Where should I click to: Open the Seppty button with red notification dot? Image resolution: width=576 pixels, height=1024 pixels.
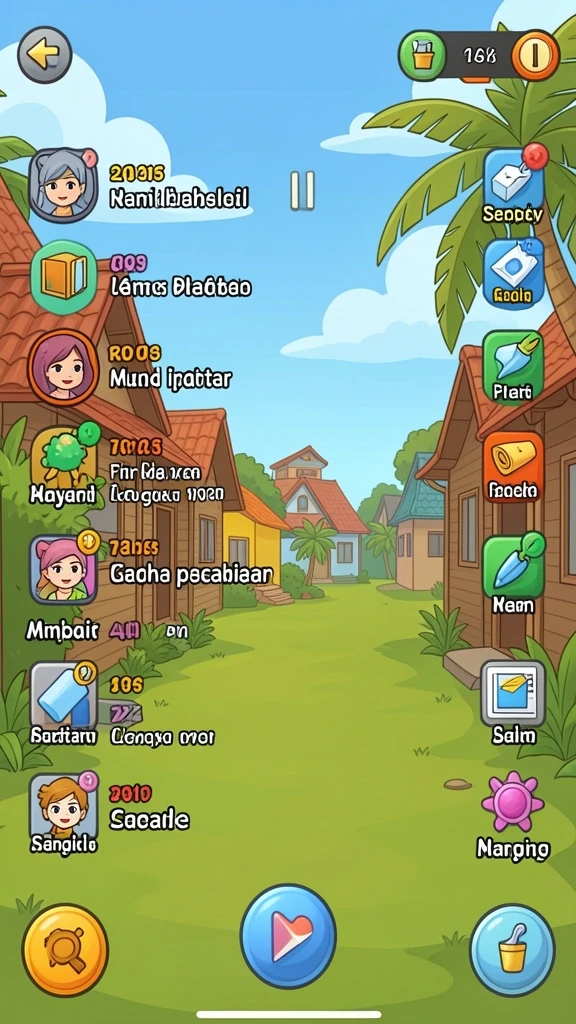[x=514, y=185]
